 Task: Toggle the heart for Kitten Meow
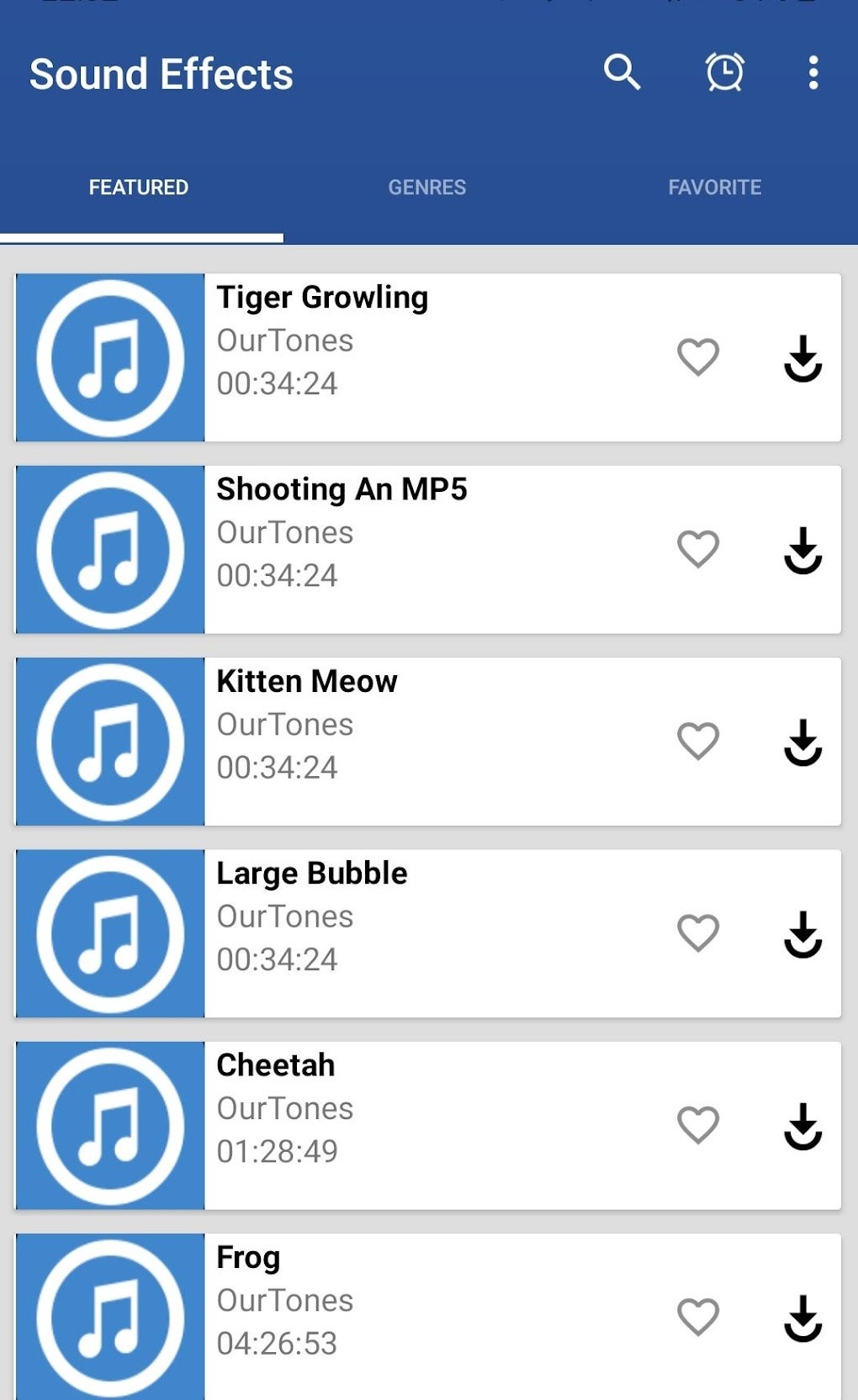[696, 741]
